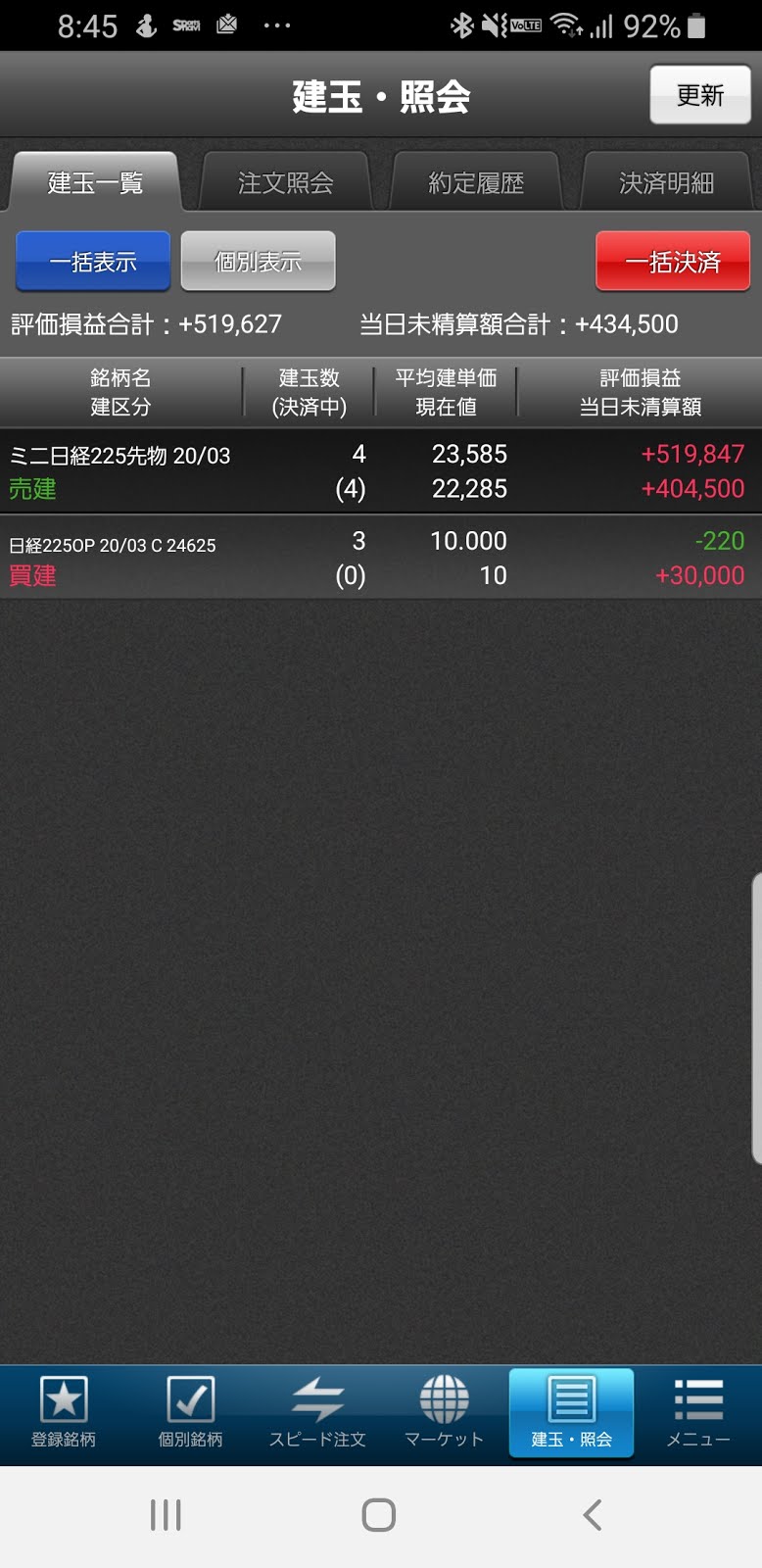
Task: Open the ミニ日経225先物 20/03 position
Action: pyautogui.click(x=380, y=471)
